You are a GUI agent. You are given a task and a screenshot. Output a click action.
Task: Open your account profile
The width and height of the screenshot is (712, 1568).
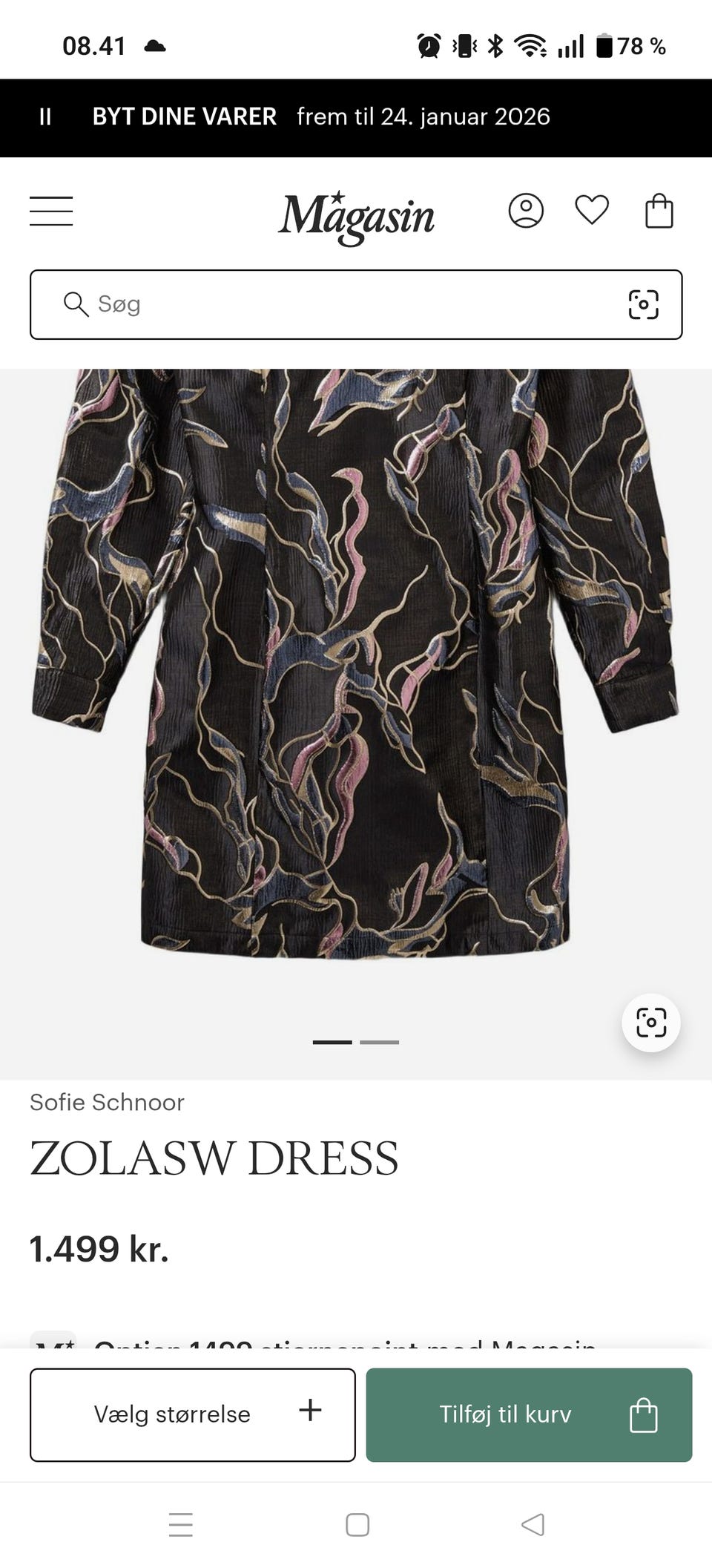pyautogui.click(x=525, y=211)
